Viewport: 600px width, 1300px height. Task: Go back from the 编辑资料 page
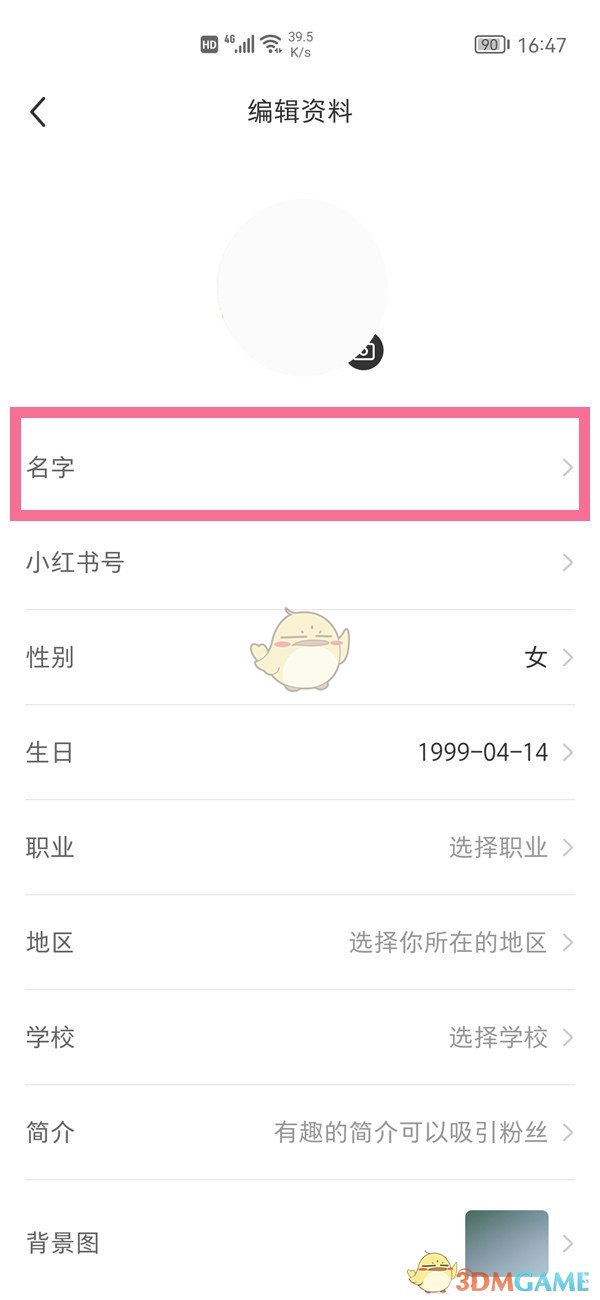click(38, 112)
